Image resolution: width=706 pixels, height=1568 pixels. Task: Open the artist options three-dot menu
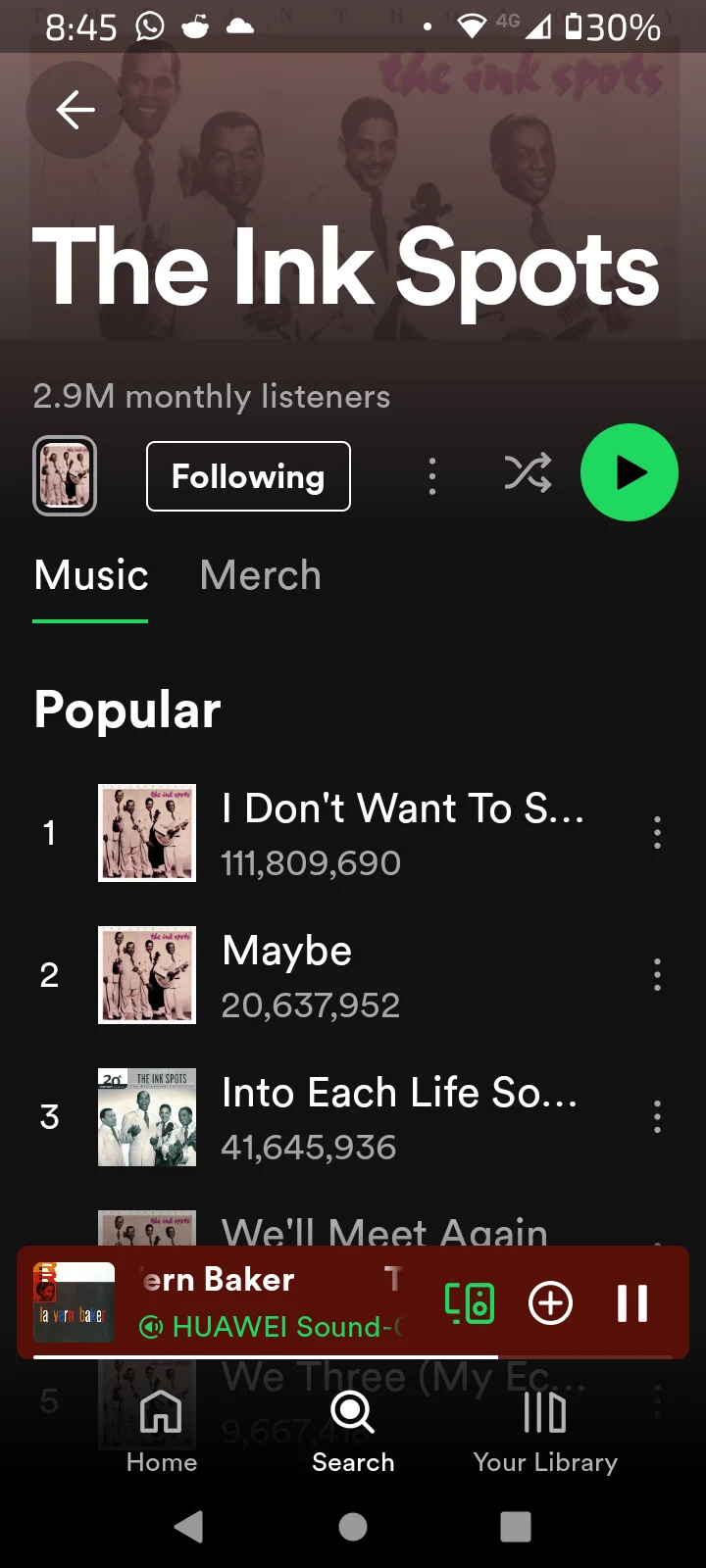click(x=431, y=475)
